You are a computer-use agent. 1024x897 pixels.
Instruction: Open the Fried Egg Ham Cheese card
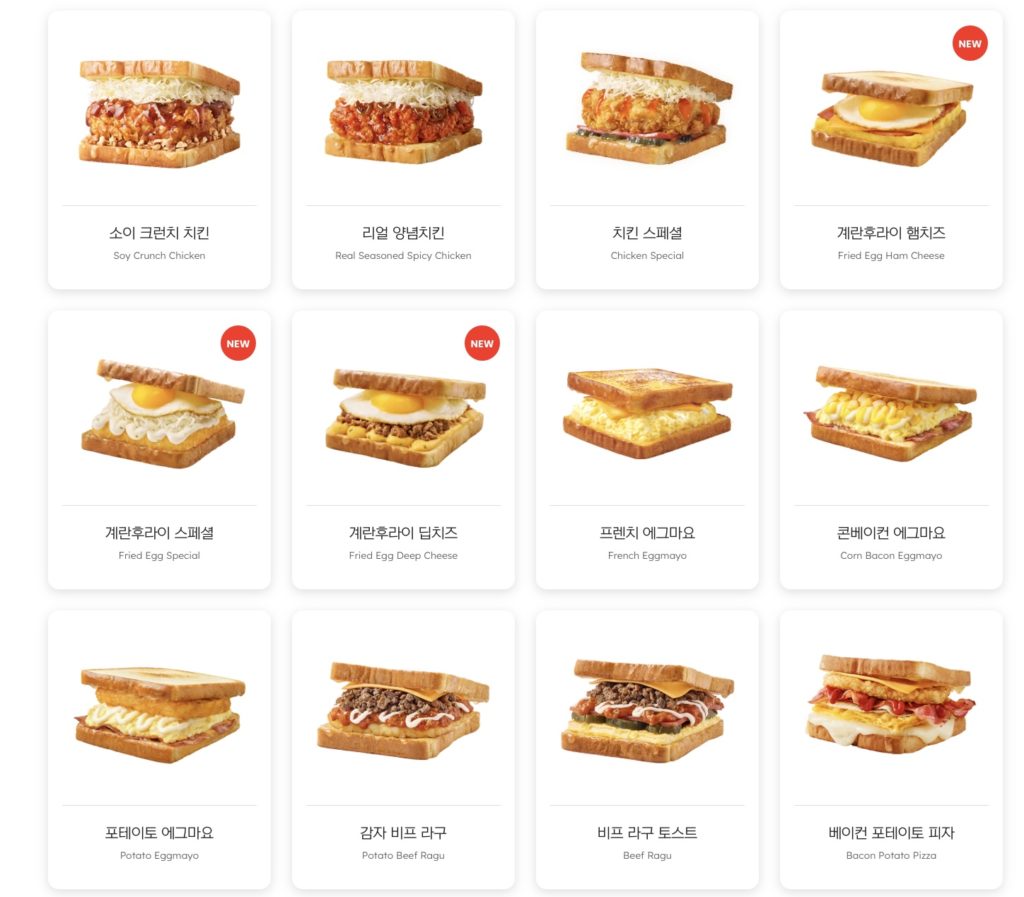click(x=891, y=150)
